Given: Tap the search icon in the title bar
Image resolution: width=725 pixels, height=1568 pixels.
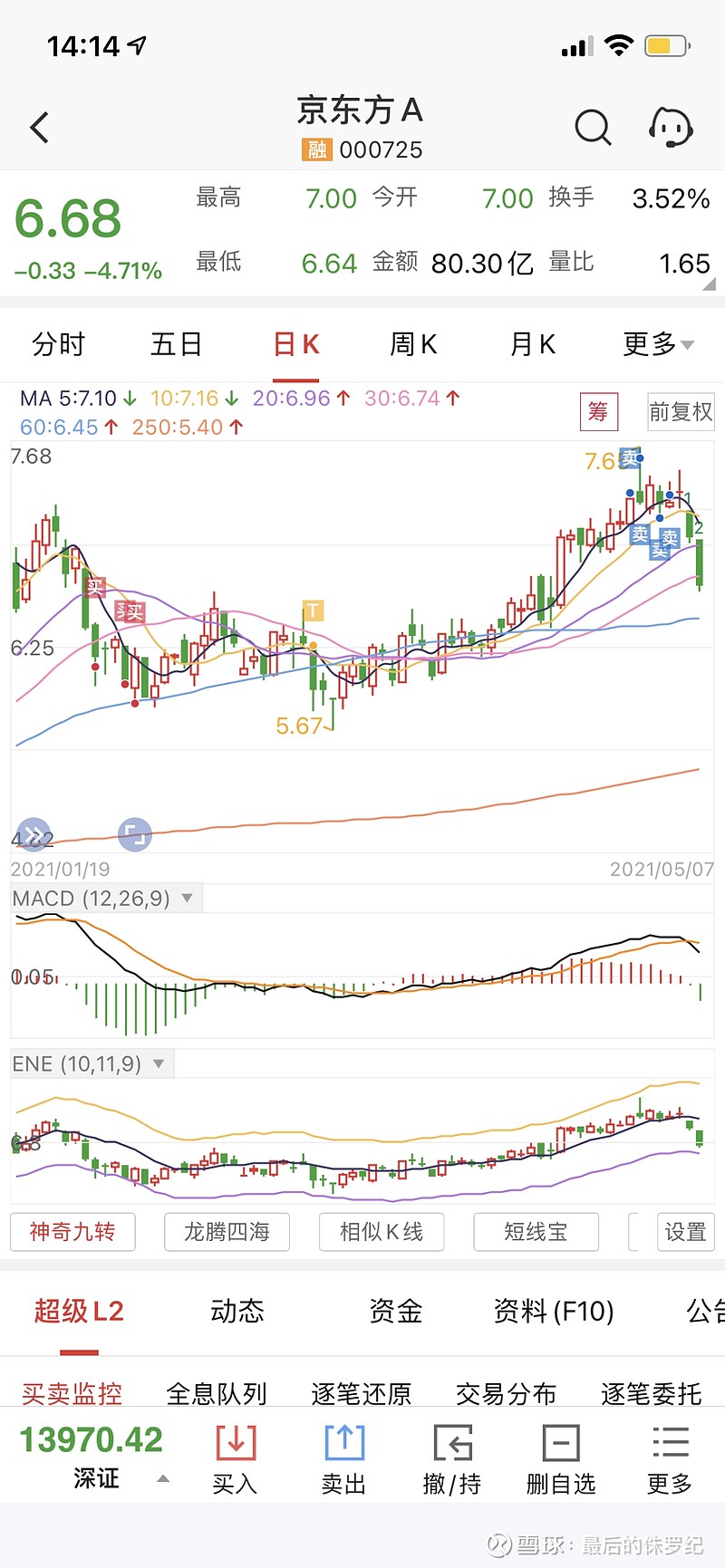Looking at the screenshot, I should coord(594,127).
